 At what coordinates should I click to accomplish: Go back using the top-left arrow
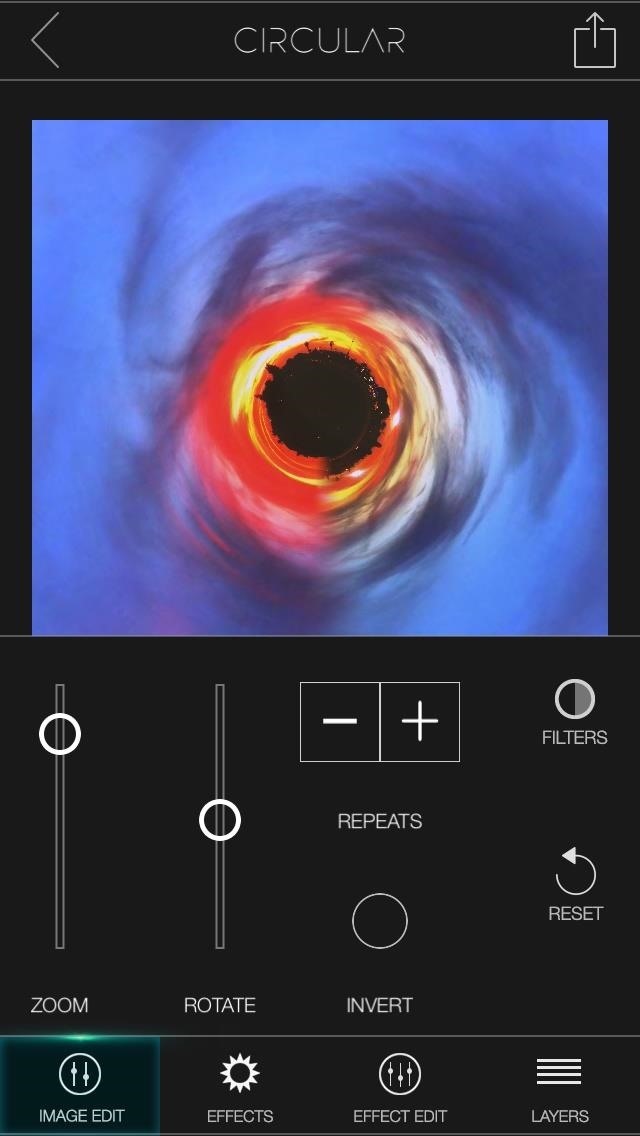(x=45, y=41)
